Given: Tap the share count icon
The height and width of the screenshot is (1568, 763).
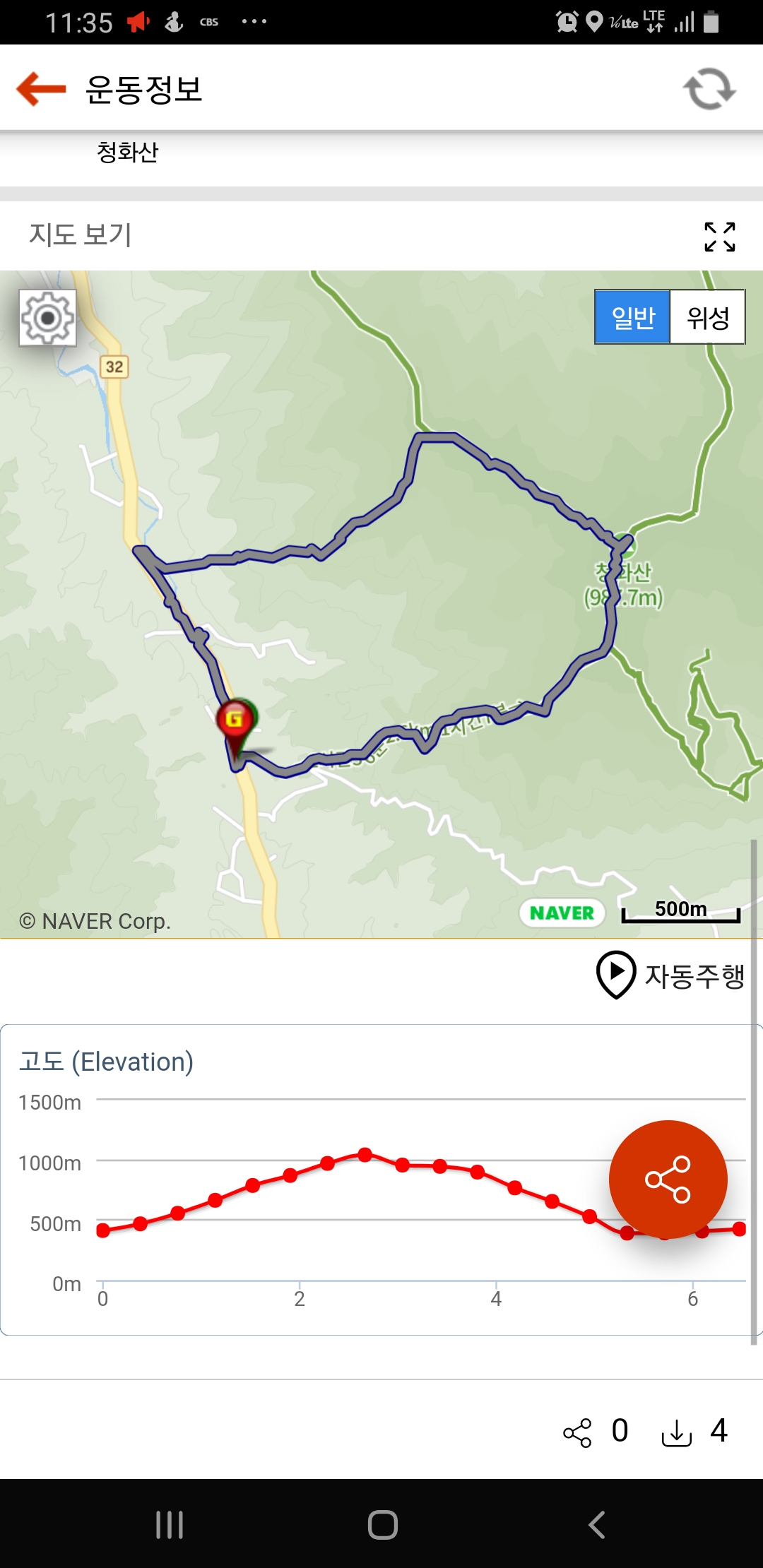Looking at the screenshot, I should pos(577,1432).
